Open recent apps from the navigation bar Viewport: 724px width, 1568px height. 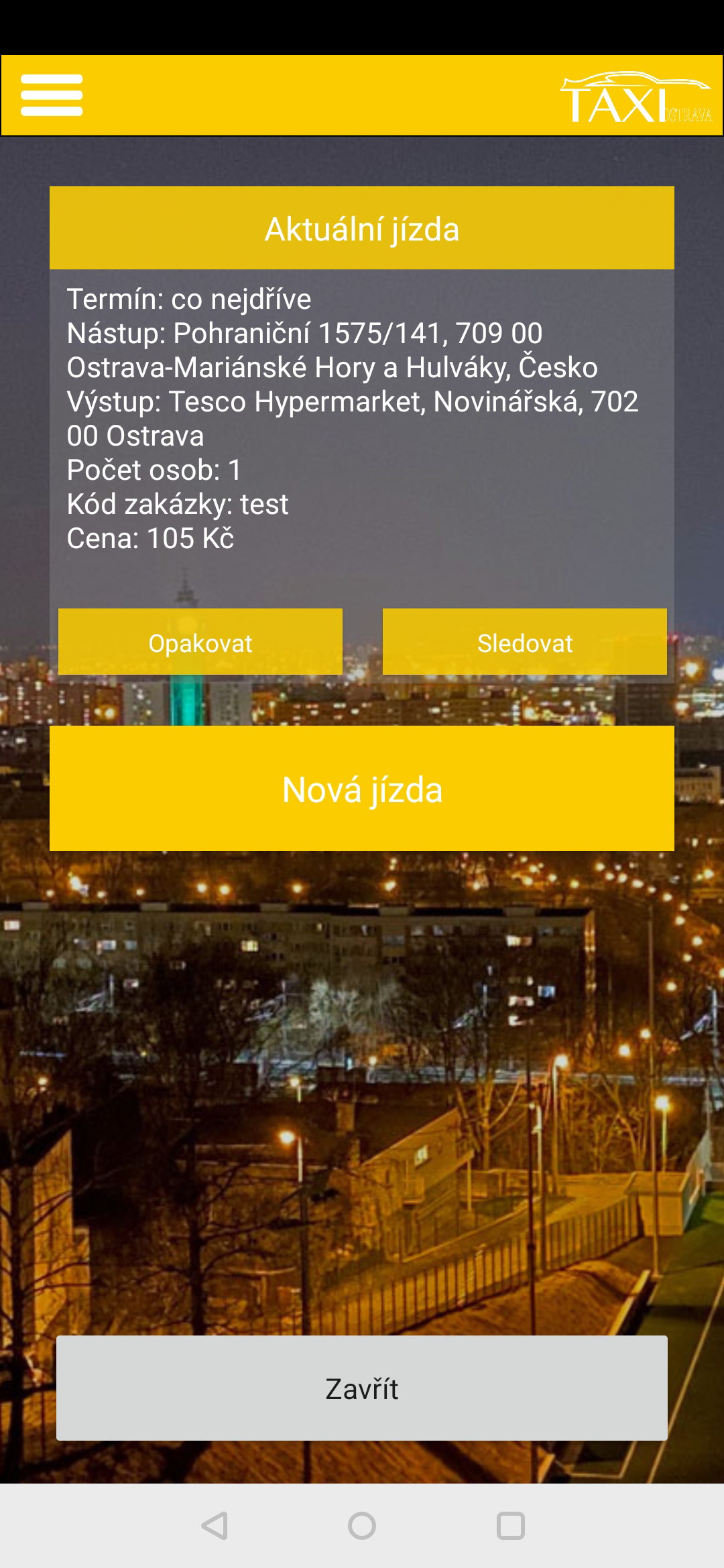pos(510,1526)
